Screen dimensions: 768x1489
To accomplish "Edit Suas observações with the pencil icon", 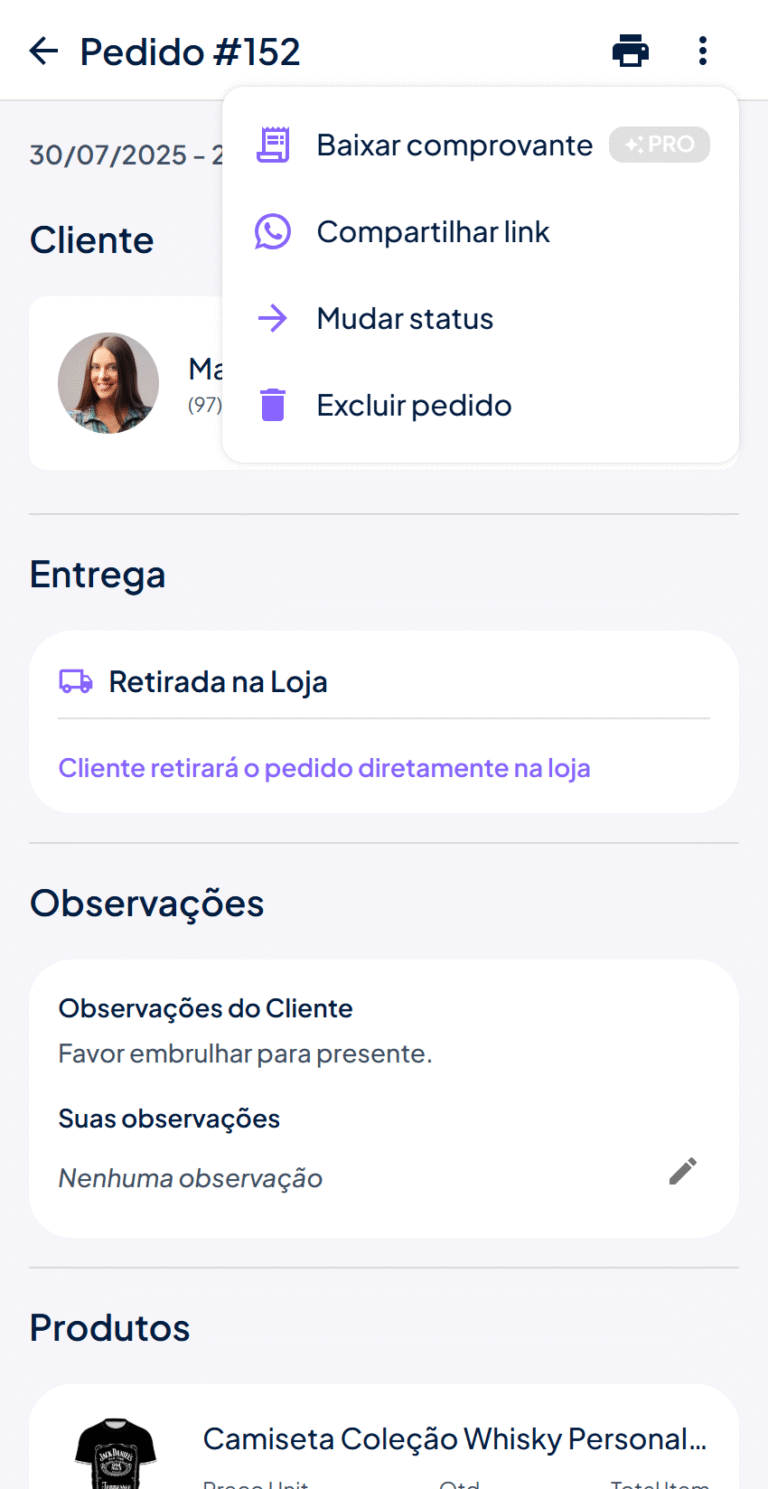I will tap(683, 1172).
